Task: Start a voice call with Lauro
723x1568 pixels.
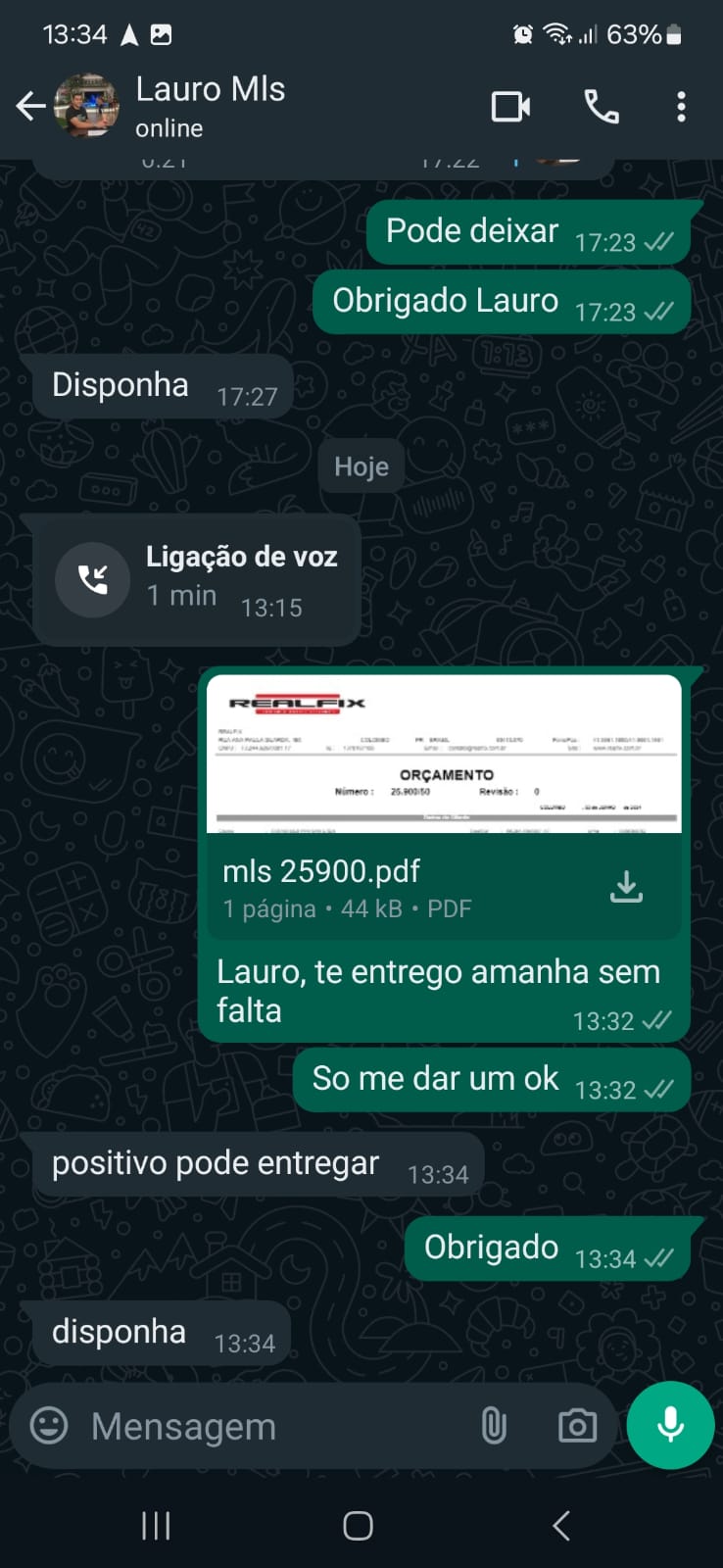Action: (601, 106)
